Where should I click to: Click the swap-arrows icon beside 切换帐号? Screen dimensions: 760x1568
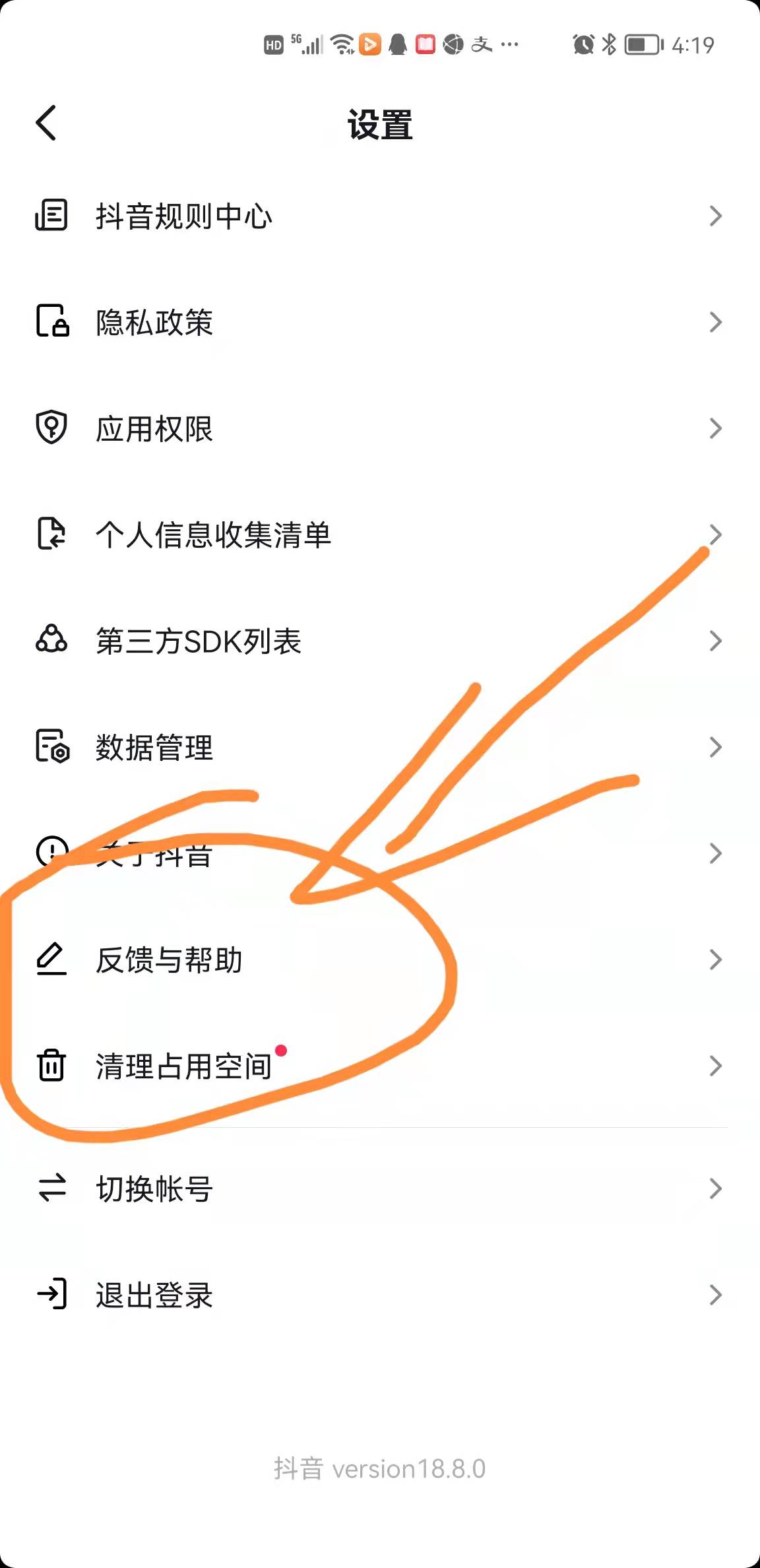pyautogui.click(x=51, y=1189)
